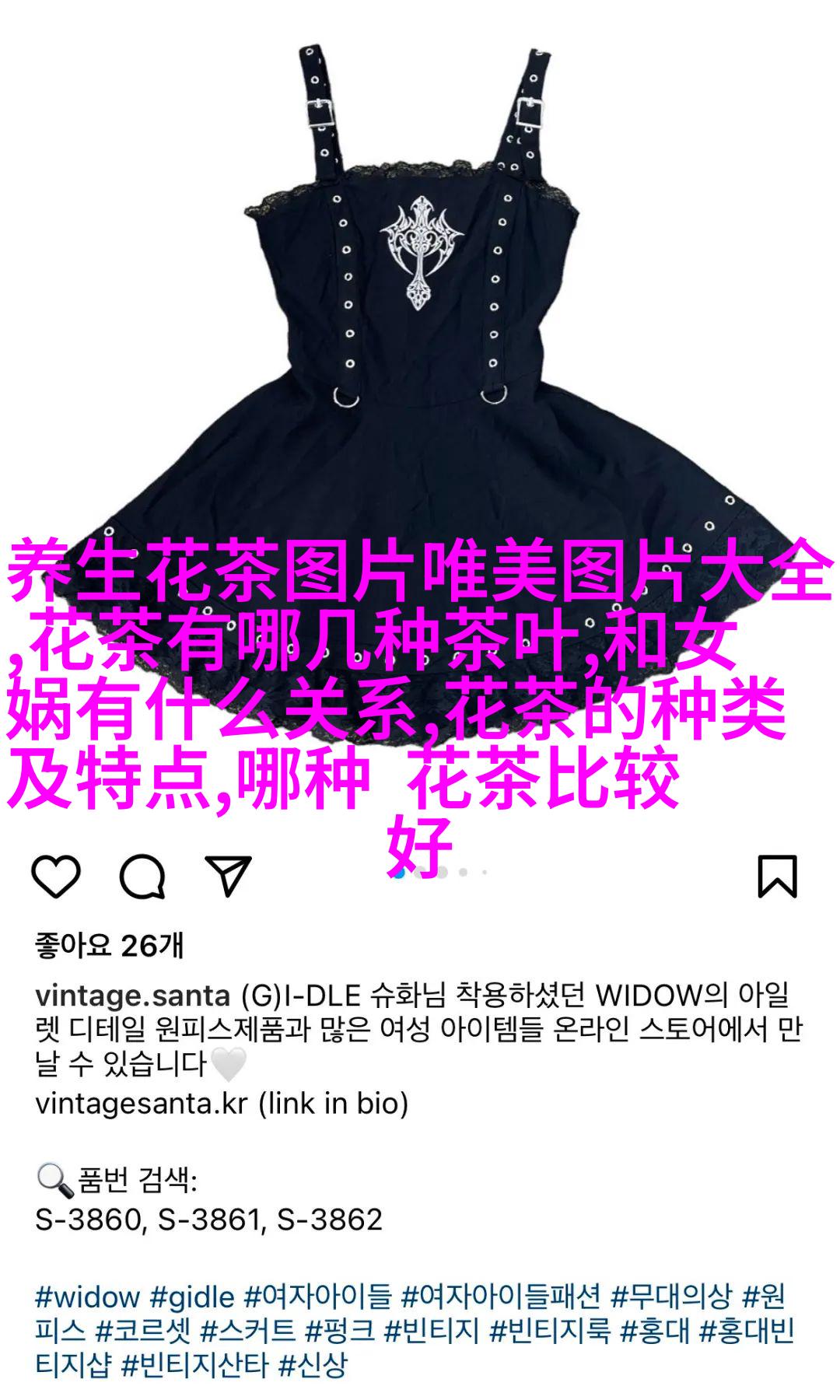Like the vintage.santa dress post
The width and height of the screenshot is (840, 1400).
(x=56, y=877)
